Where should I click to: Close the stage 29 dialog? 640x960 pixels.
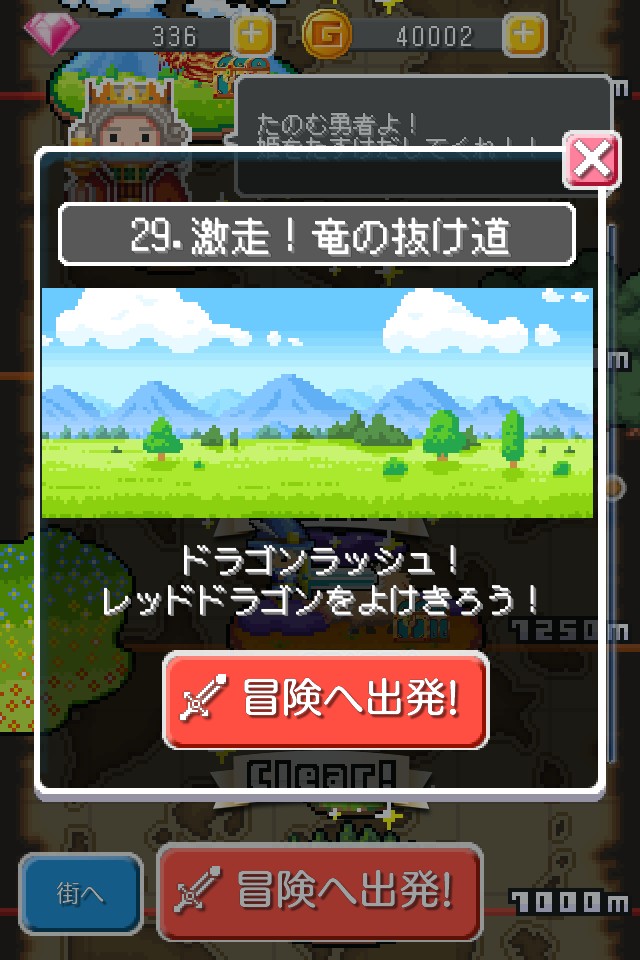[592, 159]
